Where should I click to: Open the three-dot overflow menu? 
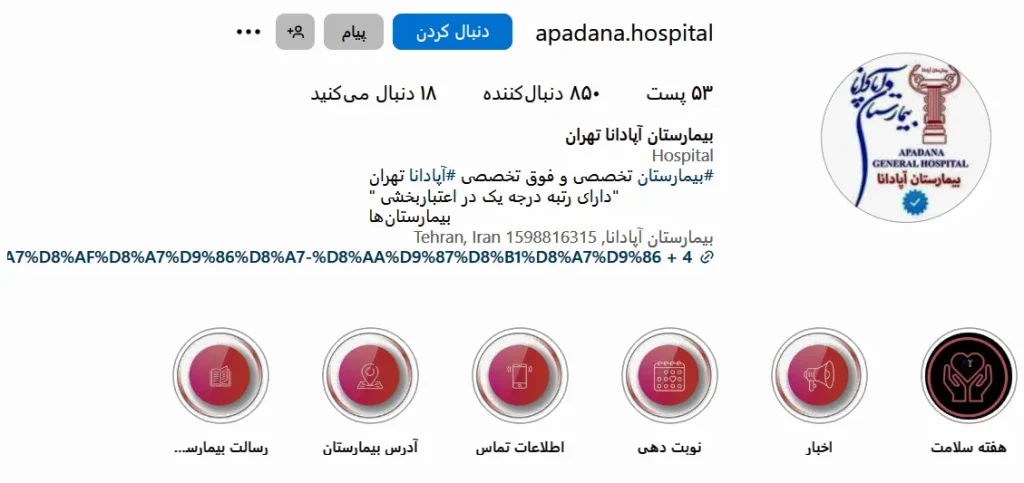(x=248, y=32)
